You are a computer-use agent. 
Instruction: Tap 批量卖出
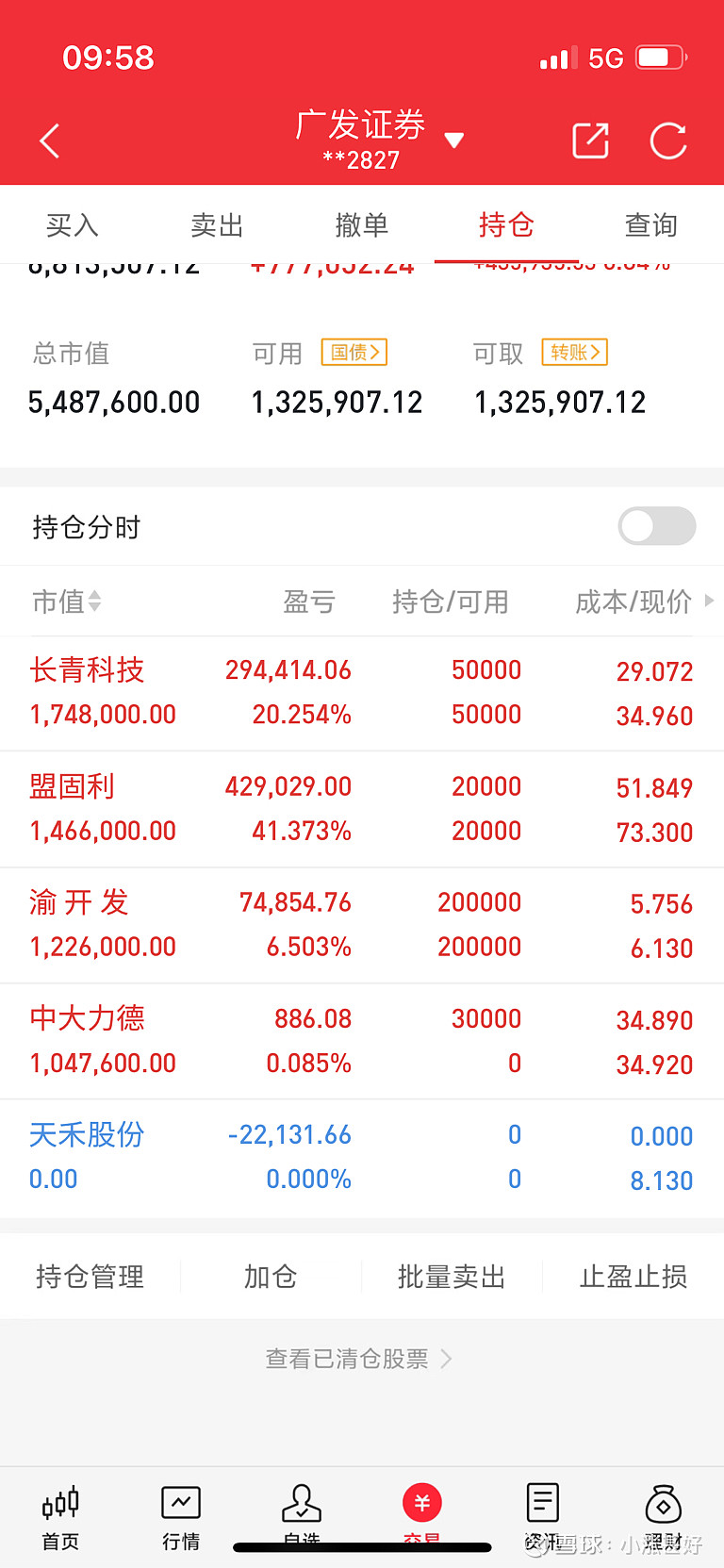[452, 1277]
